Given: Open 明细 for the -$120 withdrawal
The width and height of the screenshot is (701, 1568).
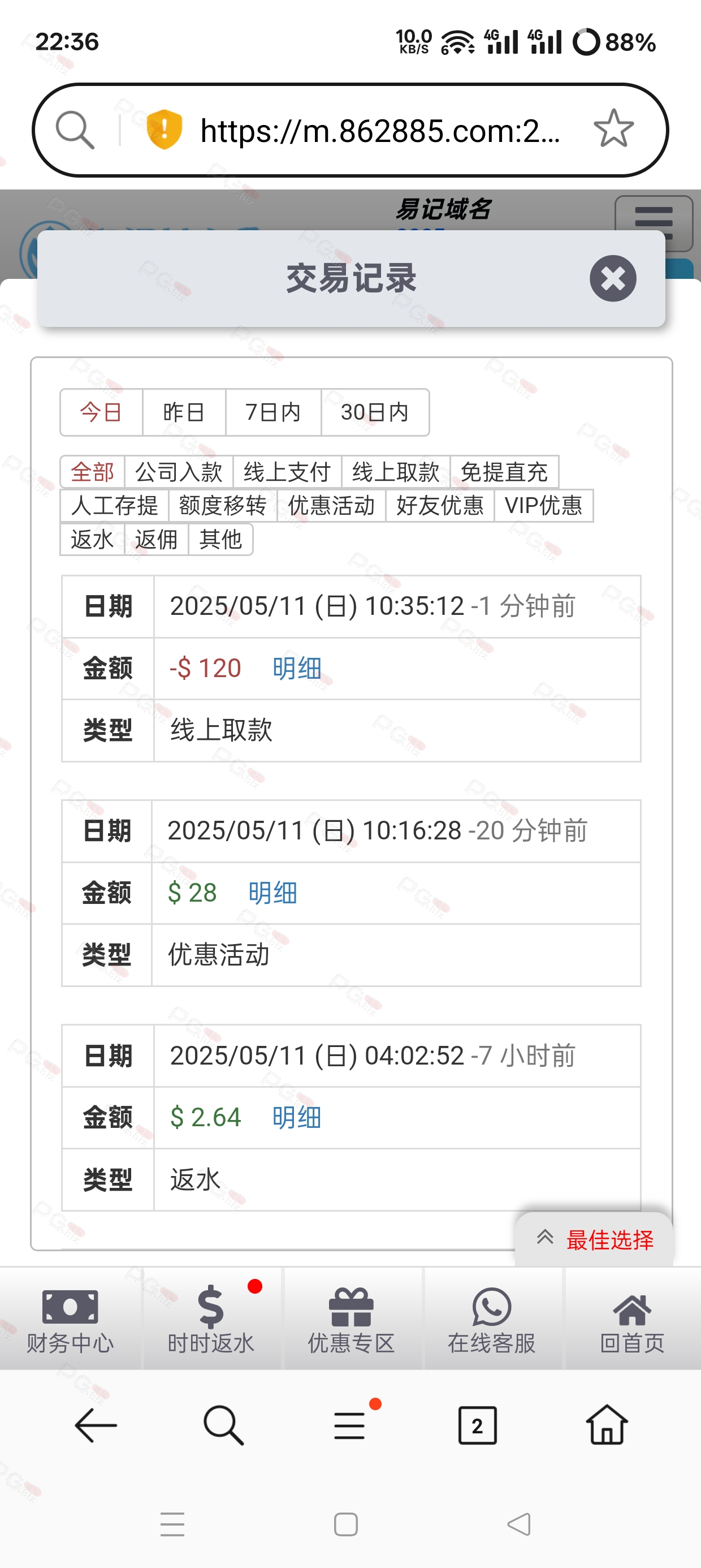Looking at the screenshot, I should 297,669.
